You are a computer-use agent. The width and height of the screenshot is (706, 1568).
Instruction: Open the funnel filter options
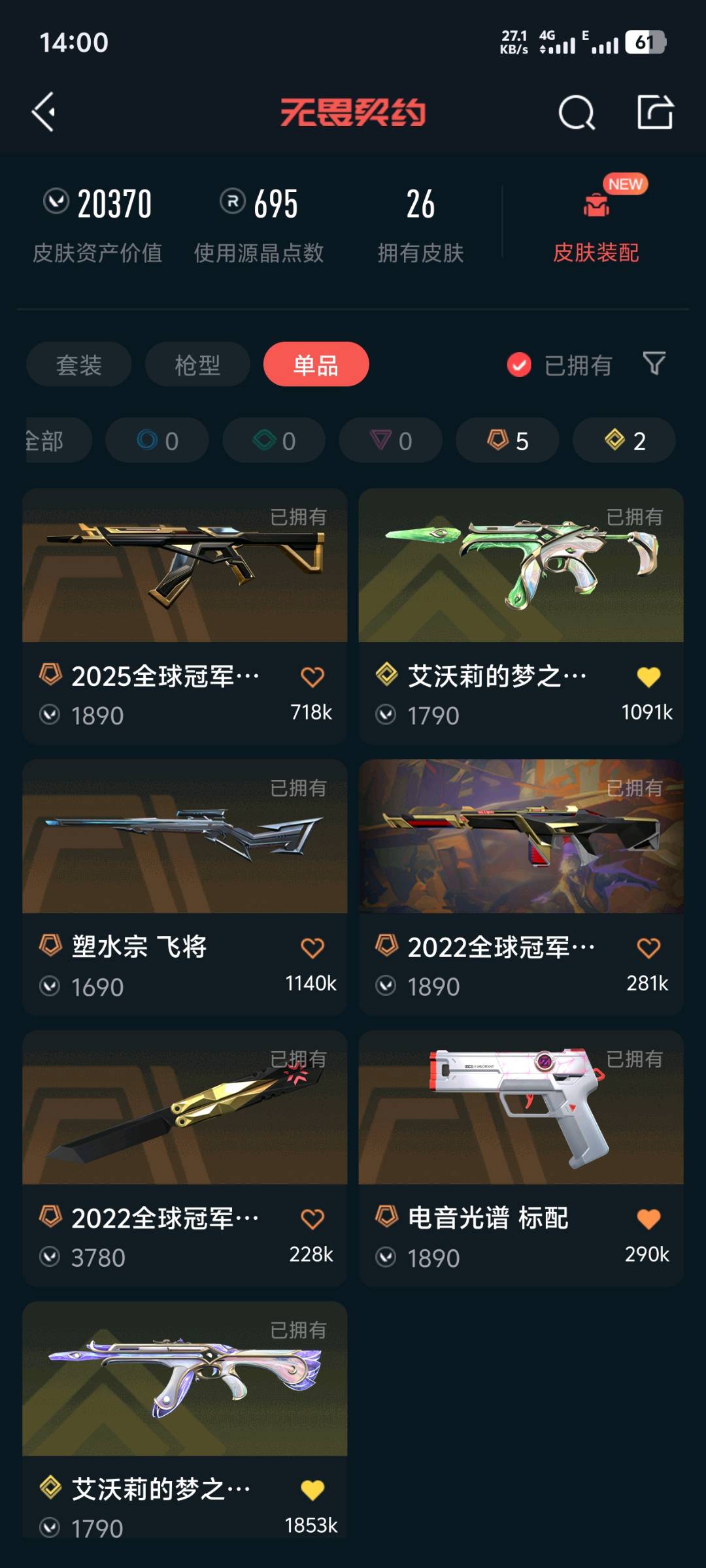[654, 363]
